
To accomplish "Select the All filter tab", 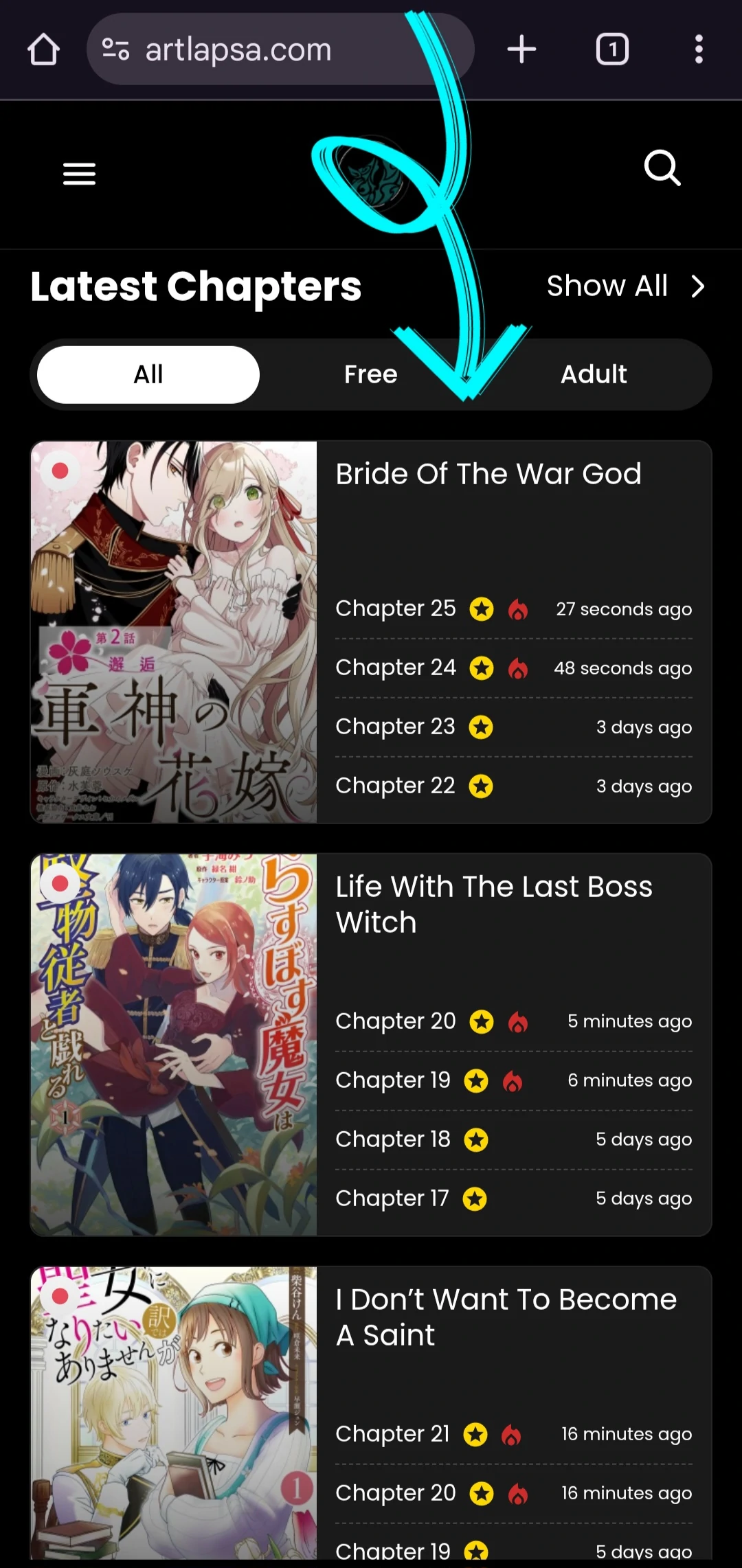I will [148, 374].
